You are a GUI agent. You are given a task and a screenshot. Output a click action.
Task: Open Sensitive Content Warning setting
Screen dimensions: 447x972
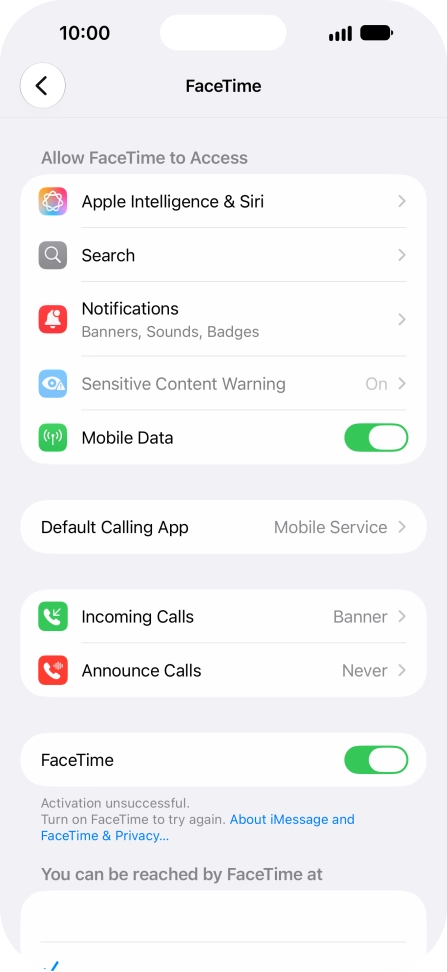(x=223, y=384)
